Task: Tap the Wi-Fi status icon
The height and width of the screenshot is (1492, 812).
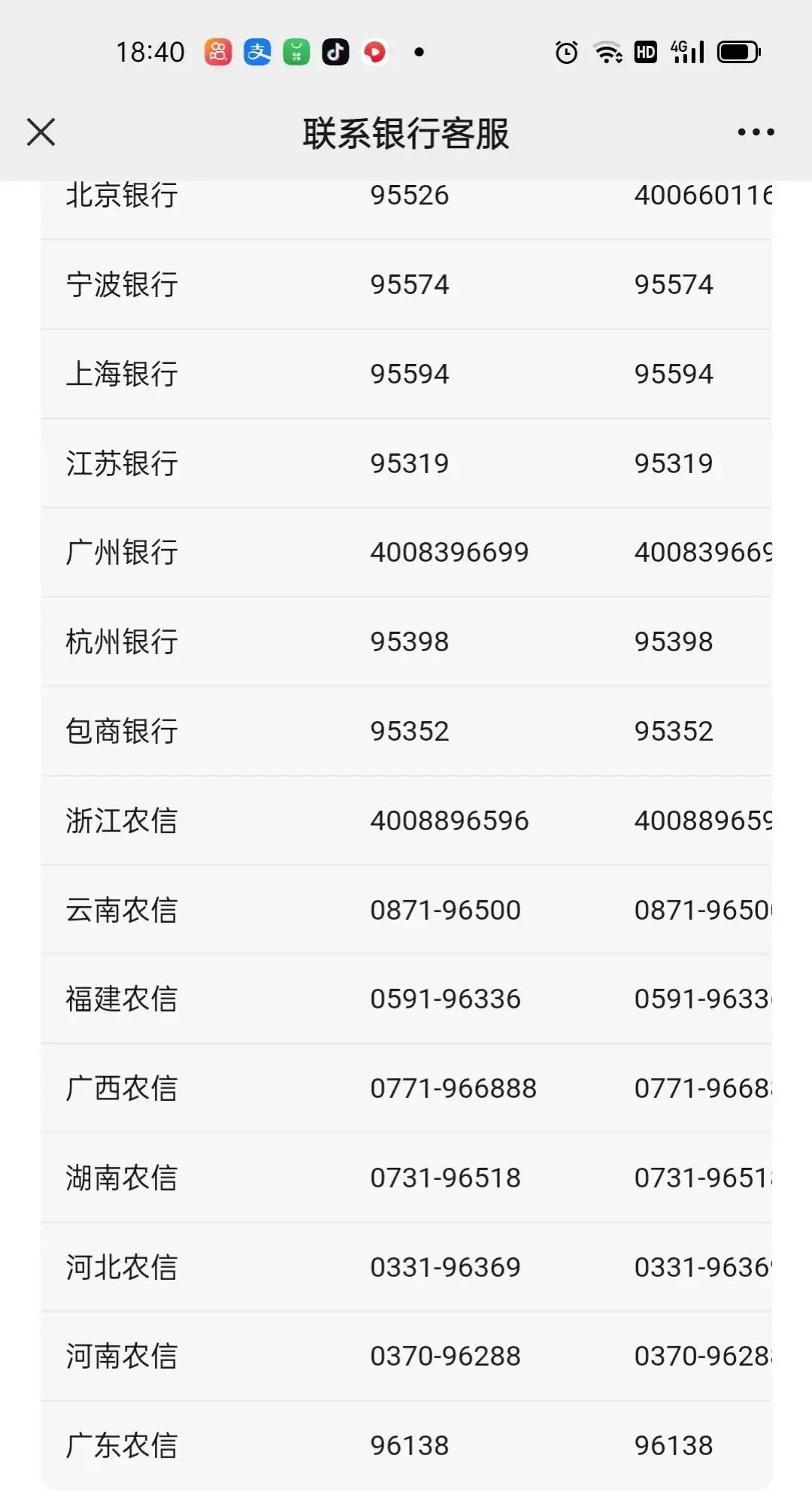Action: [606, 51]
